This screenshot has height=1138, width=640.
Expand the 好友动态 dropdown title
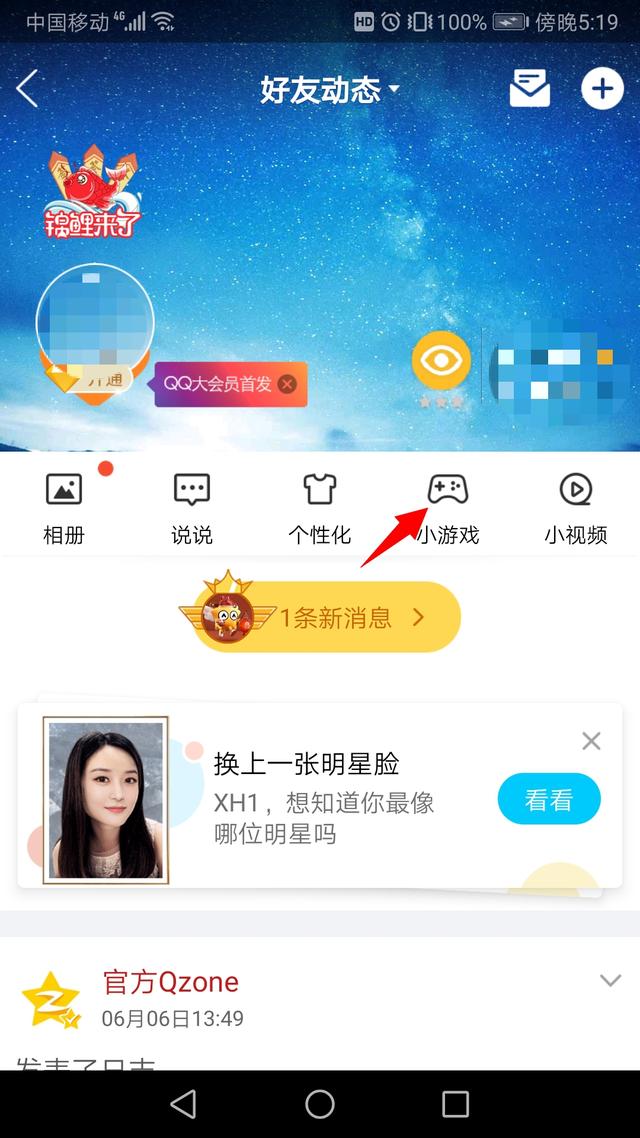point(330,89)
